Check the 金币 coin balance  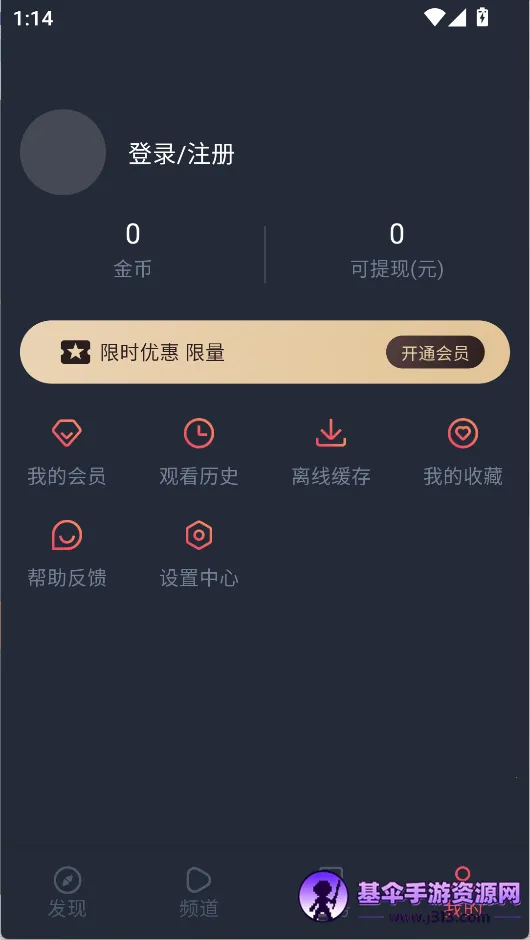132,251
